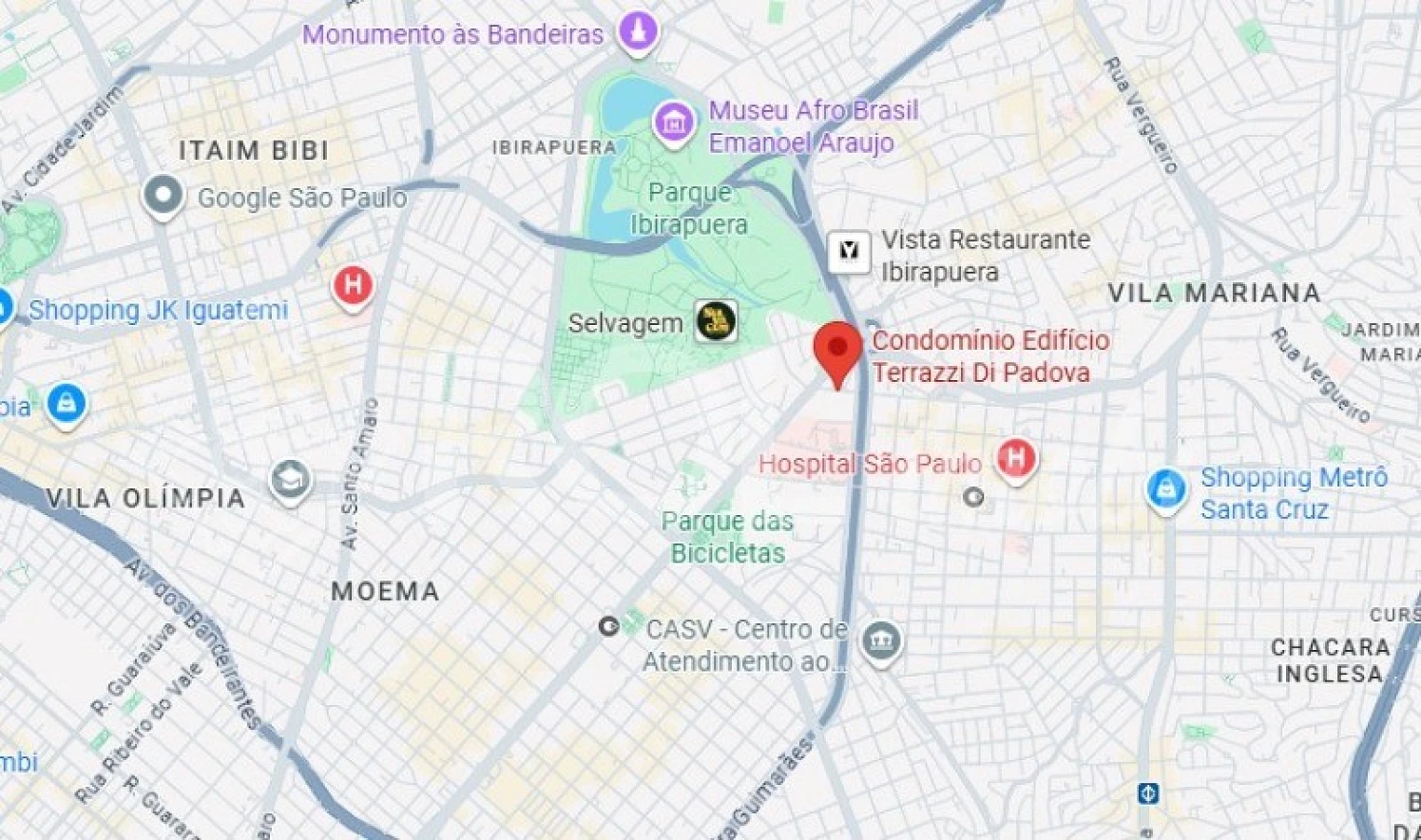This screenshot has height=840, width=1421.
Task: Tap the Shopping Metrô Santa Cruz marker
Action: click(1165, 490)
